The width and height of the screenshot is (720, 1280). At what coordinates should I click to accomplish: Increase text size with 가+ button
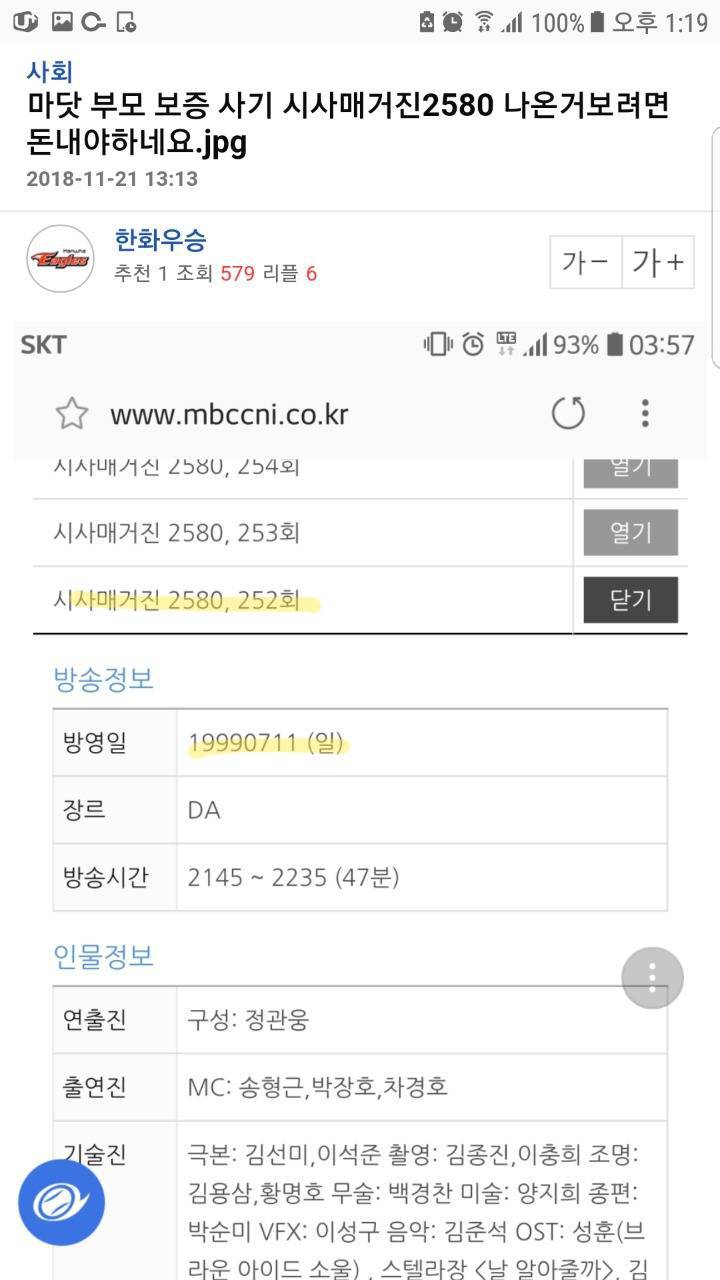tap(658, 263)
